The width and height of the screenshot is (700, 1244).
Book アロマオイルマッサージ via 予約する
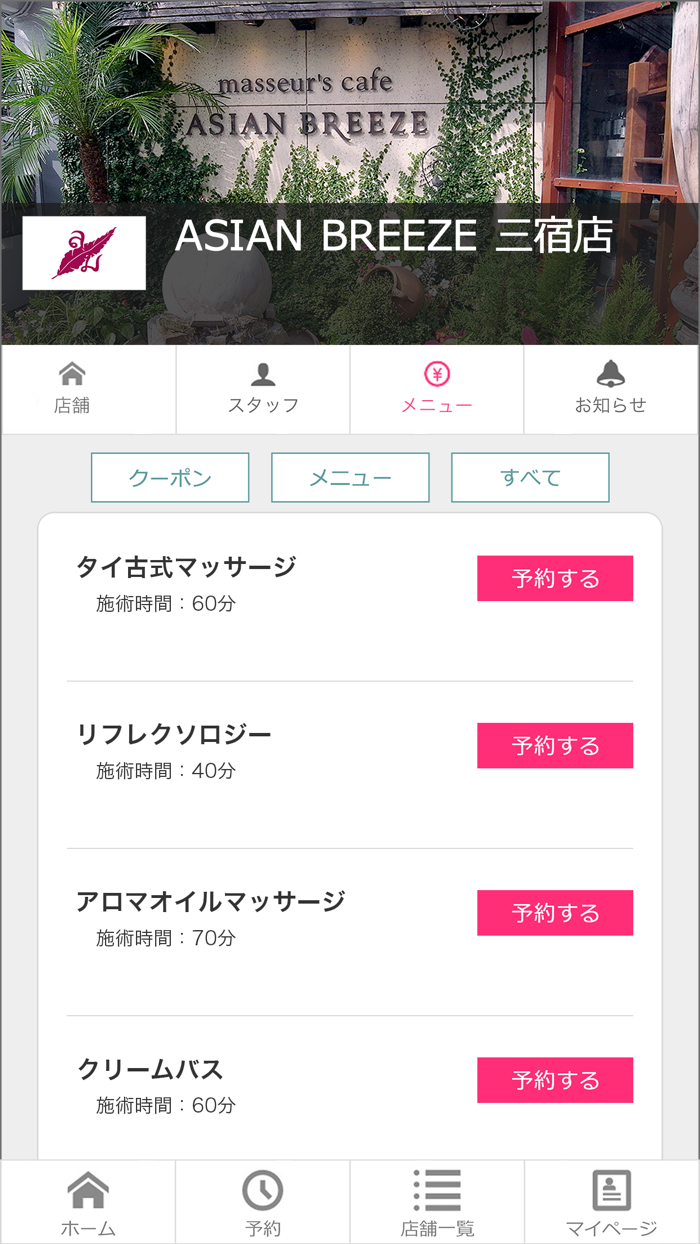coord(555,912)
